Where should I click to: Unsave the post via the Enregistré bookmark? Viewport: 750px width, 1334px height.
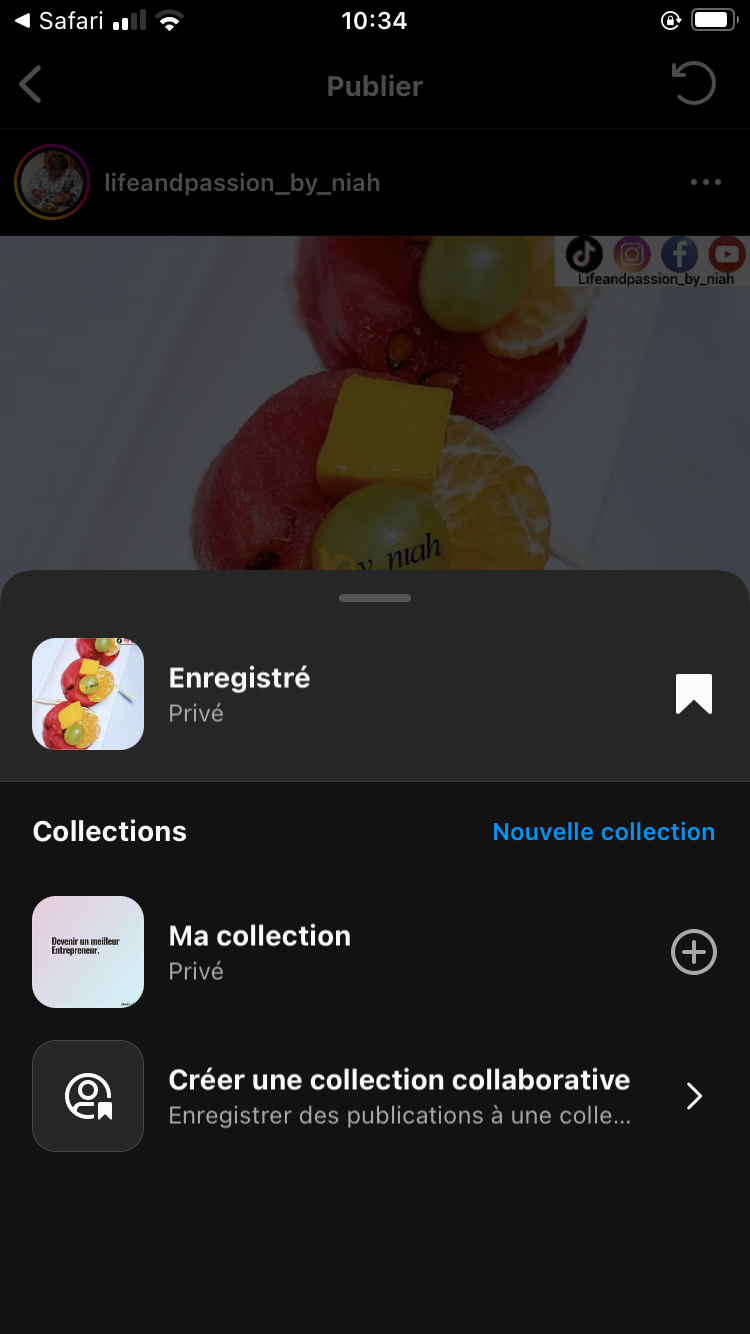click(693, 694)
